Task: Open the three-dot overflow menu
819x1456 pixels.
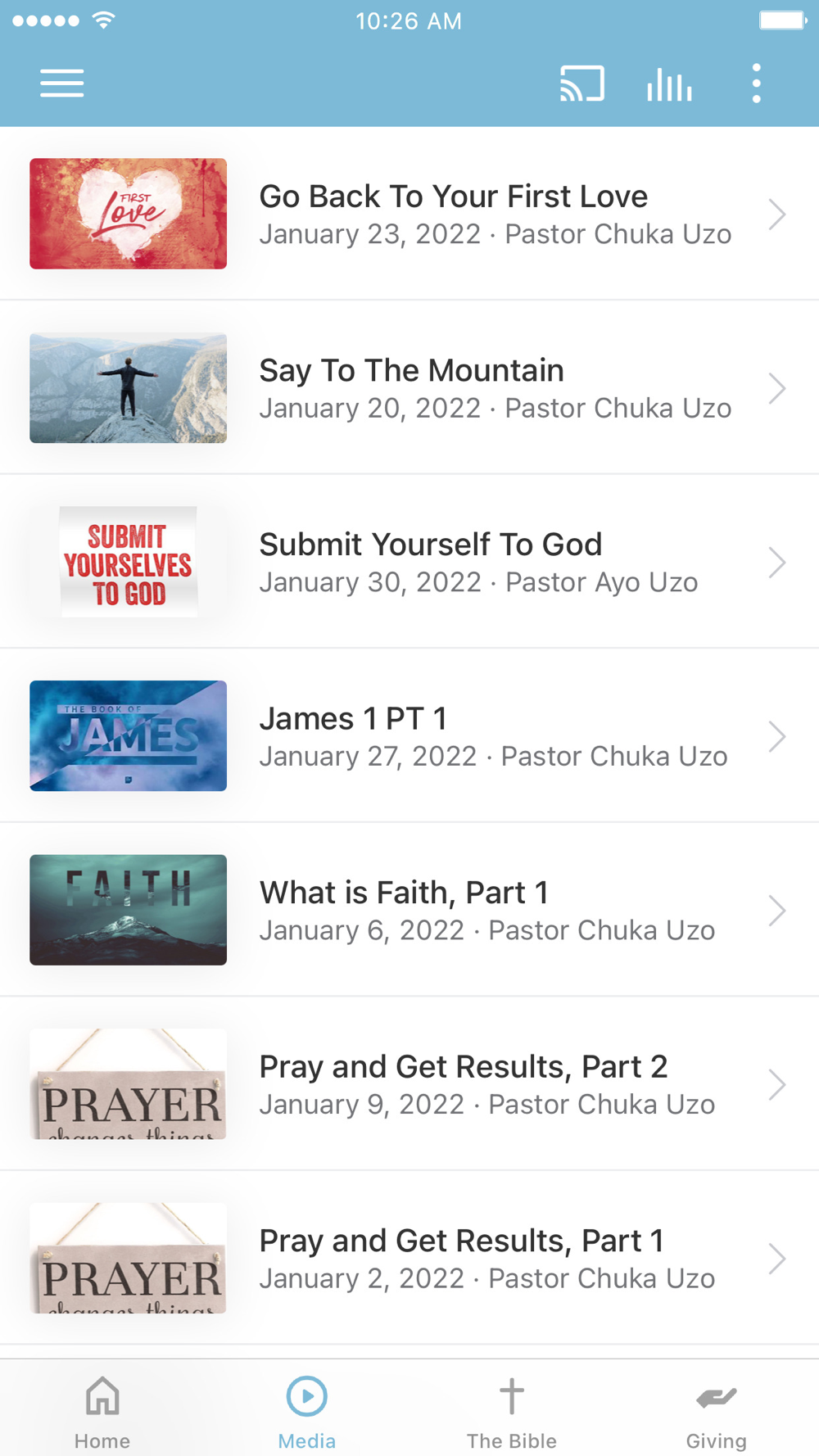Action: coord(756,84)
